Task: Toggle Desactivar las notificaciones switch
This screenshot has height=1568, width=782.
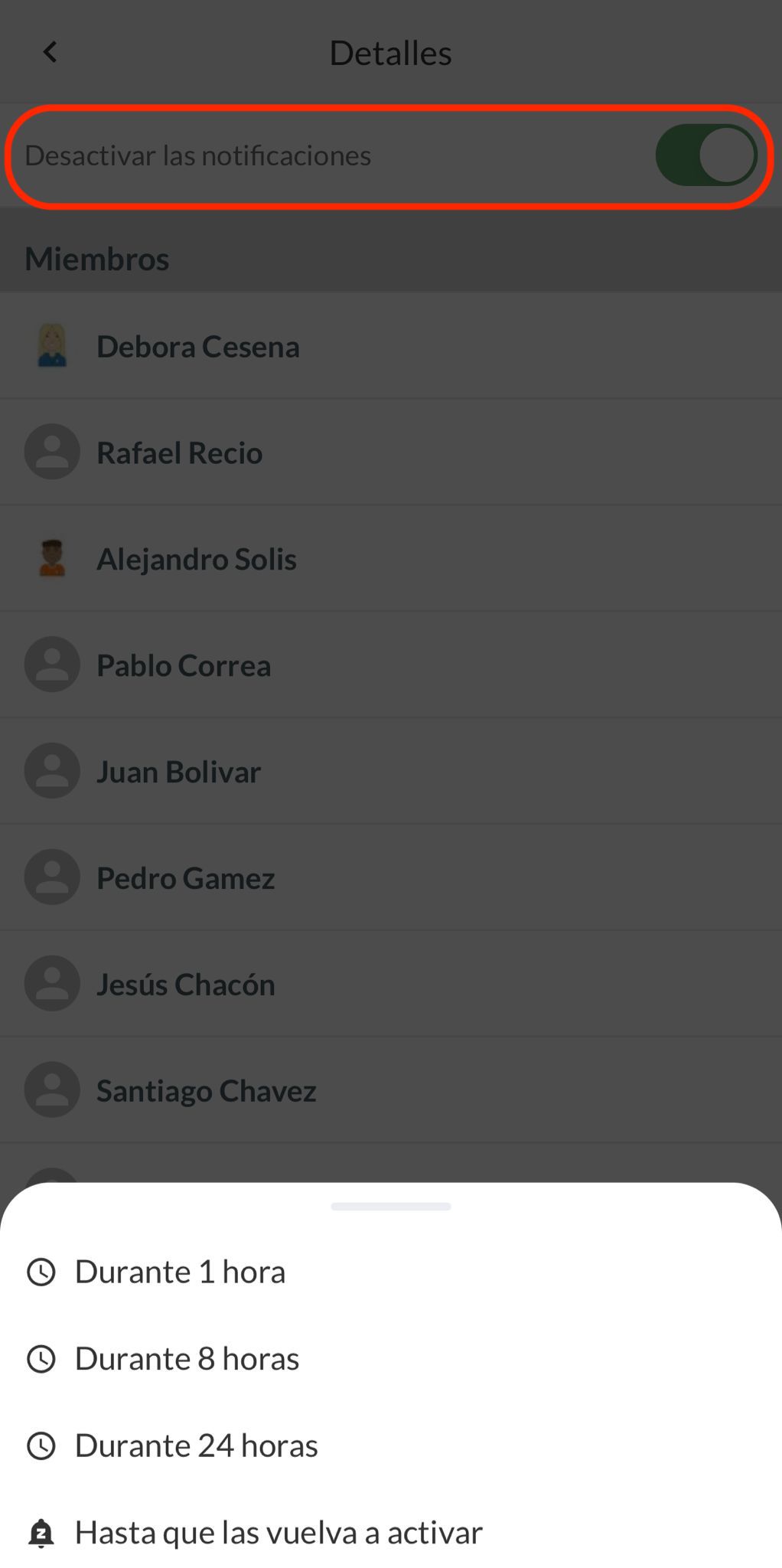Action: click(x=705, y=155)
